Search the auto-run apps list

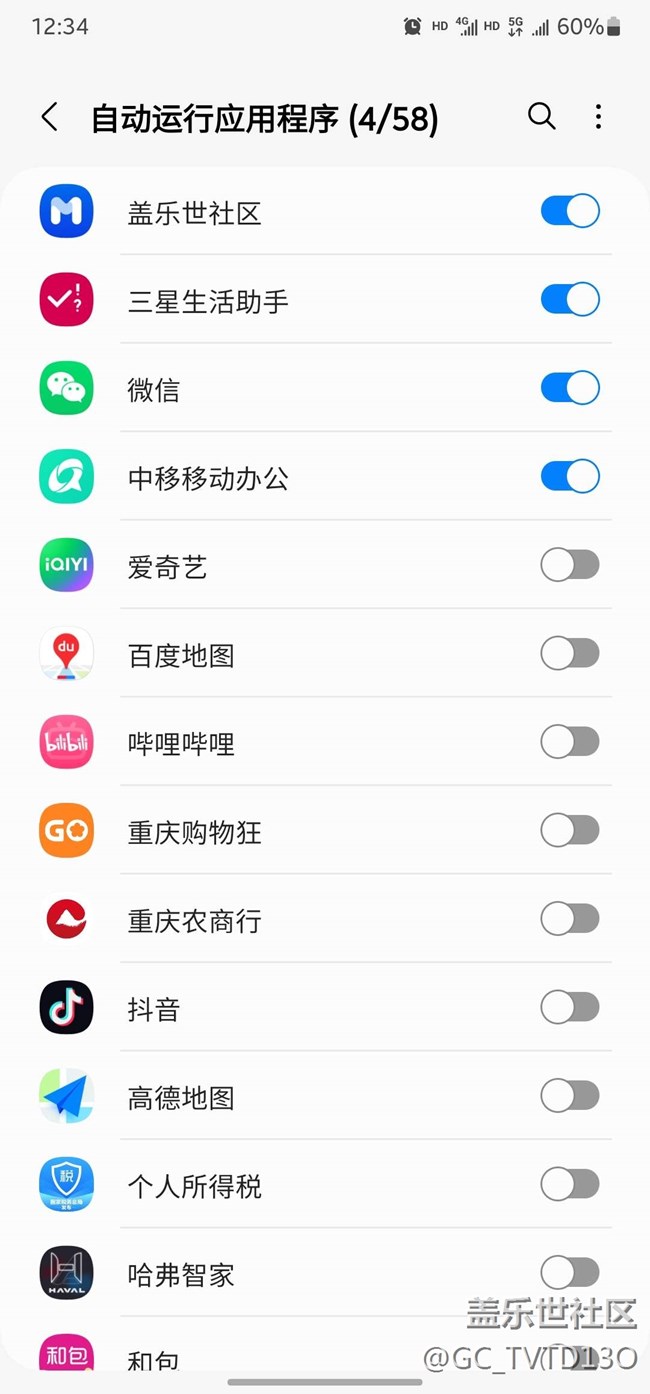click(x=541, y=117)
